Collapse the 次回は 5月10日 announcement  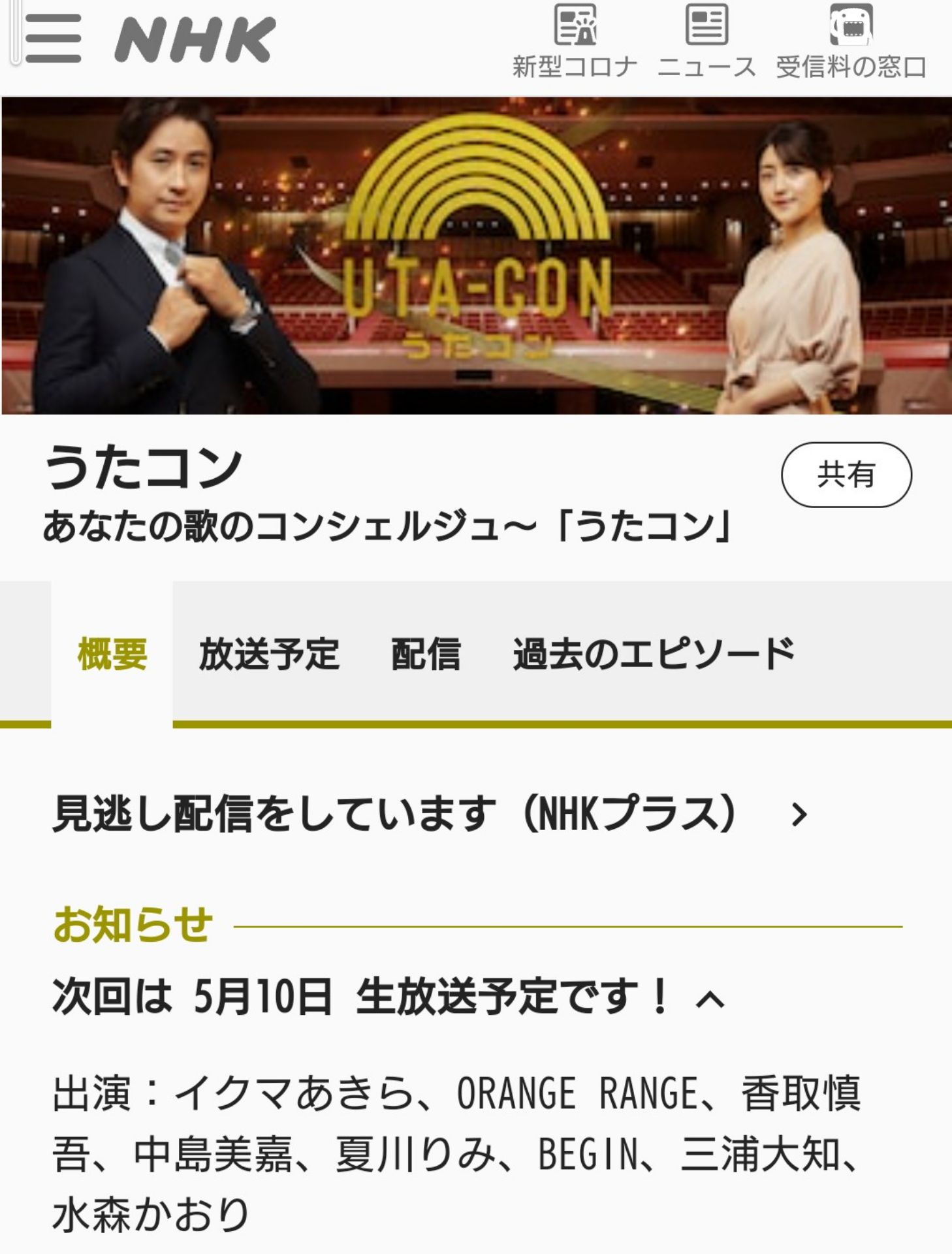[710, 999]
